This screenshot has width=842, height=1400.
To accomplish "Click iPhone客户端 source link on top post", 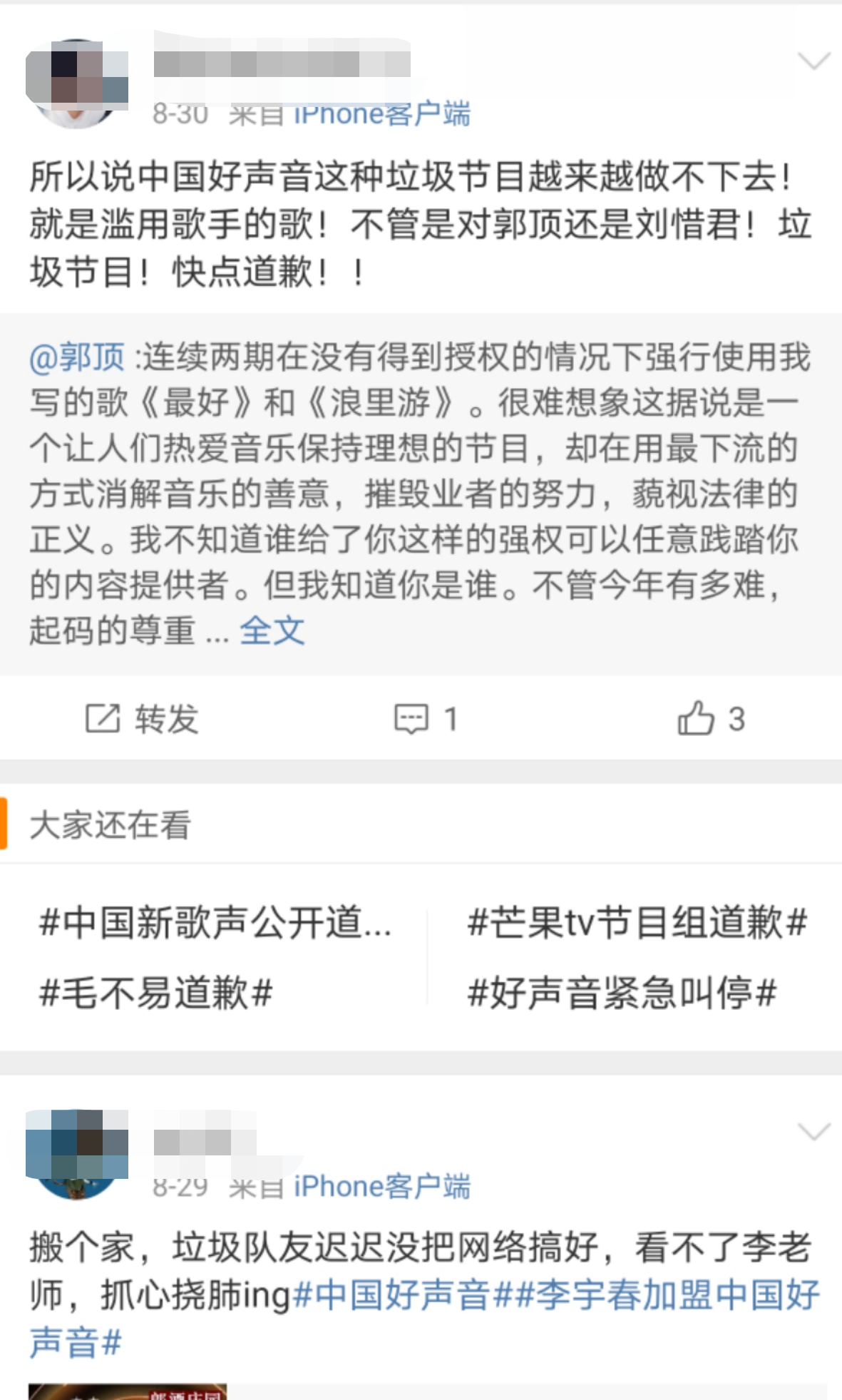I will [382, 114].
